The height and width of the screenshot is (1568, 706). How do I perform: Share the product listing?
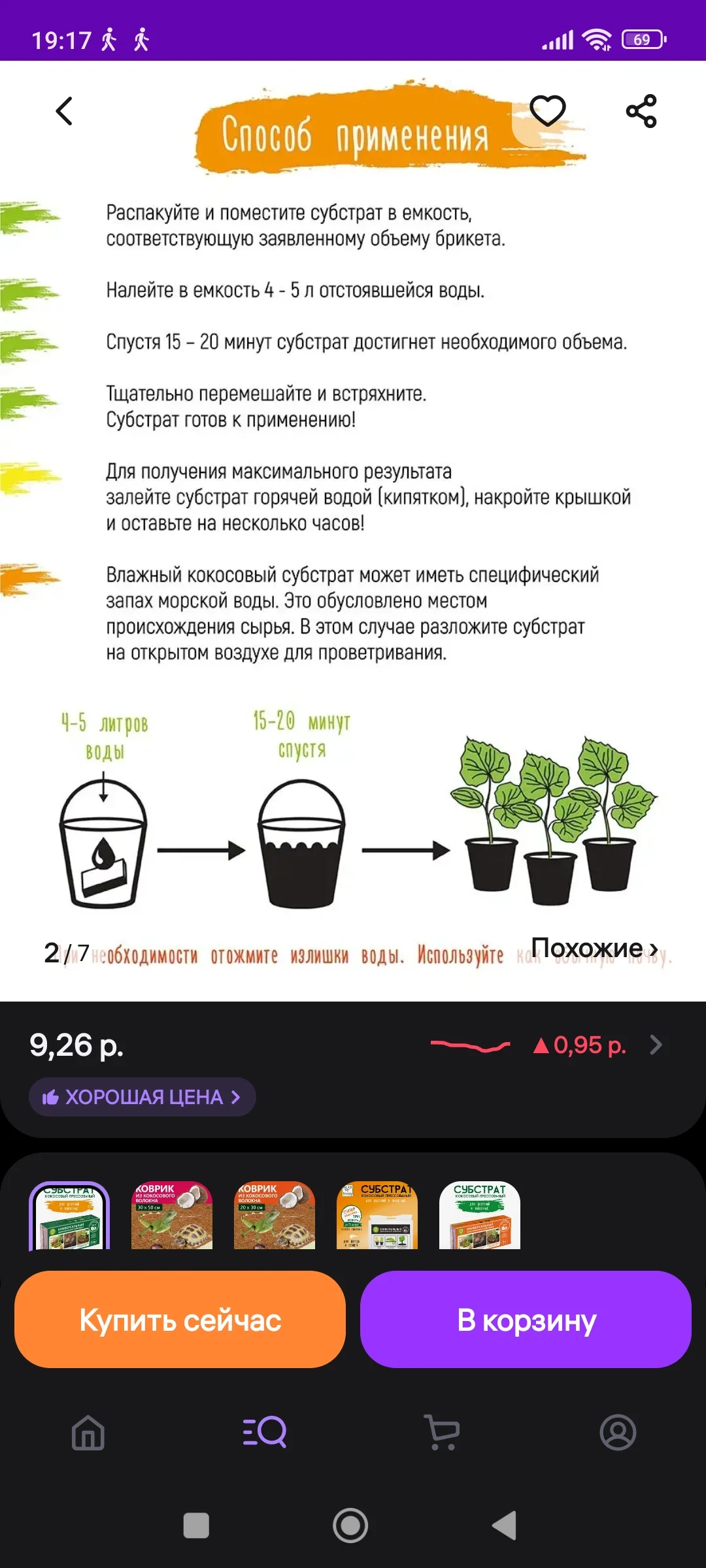click(643, 111)
